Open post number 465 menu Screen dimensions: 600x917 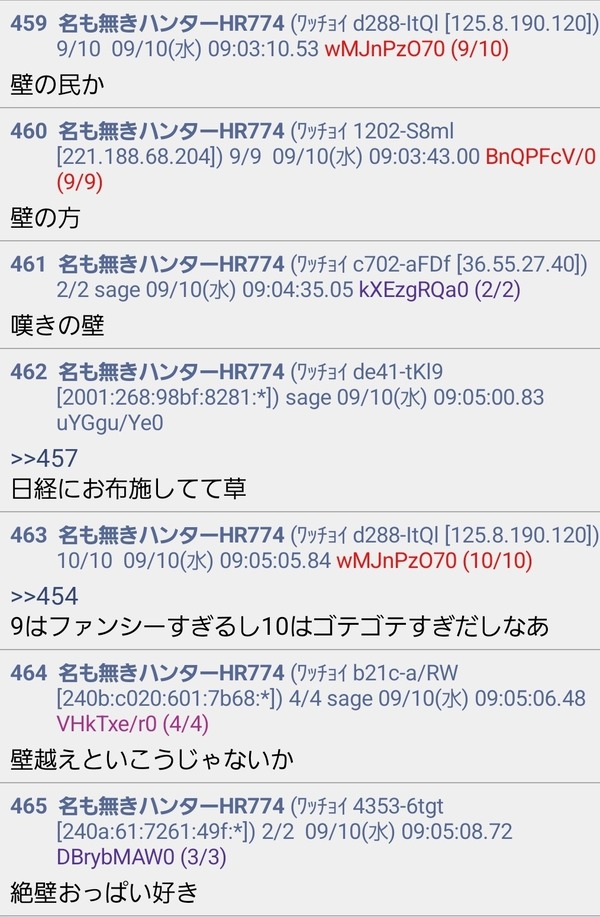coord(29,806)
